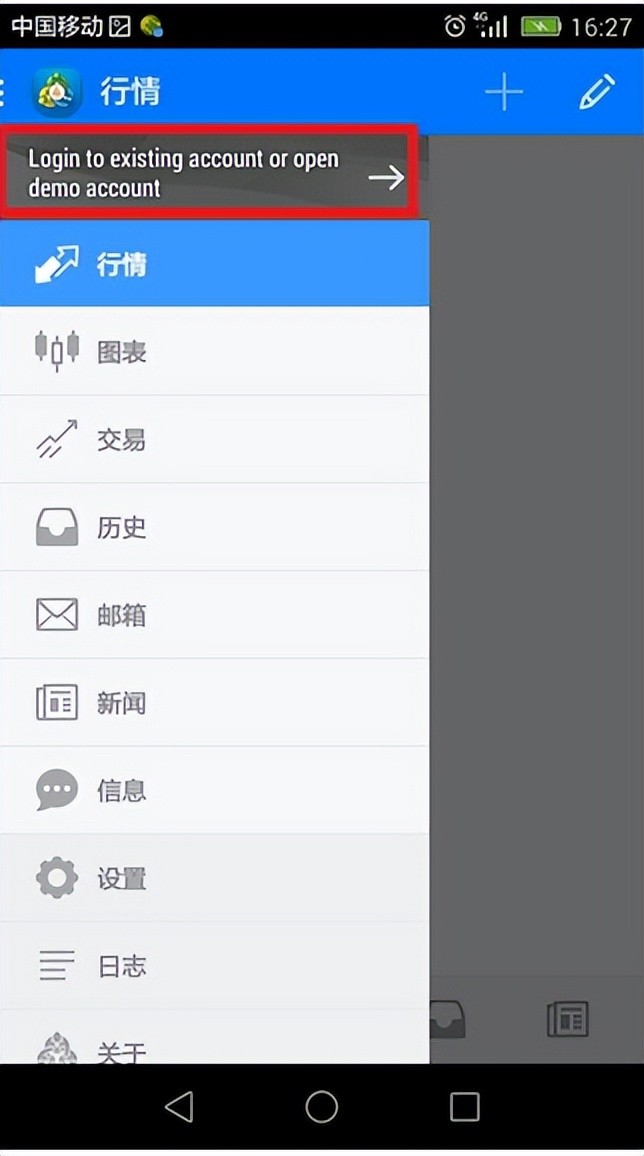Open 邮箱 mailbox
This screenshot has width=644, height=1156.
[x=214, y=614]
